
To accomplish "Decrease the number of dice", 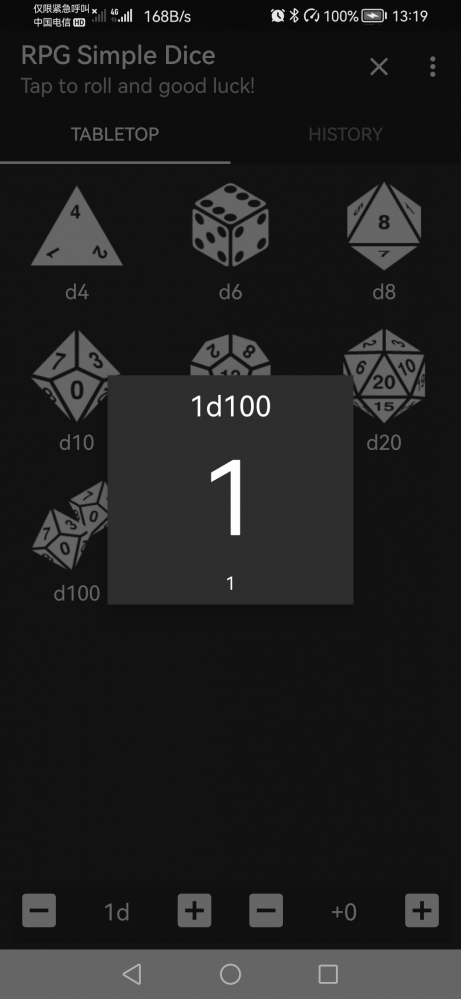I will [x=39, y=910].
